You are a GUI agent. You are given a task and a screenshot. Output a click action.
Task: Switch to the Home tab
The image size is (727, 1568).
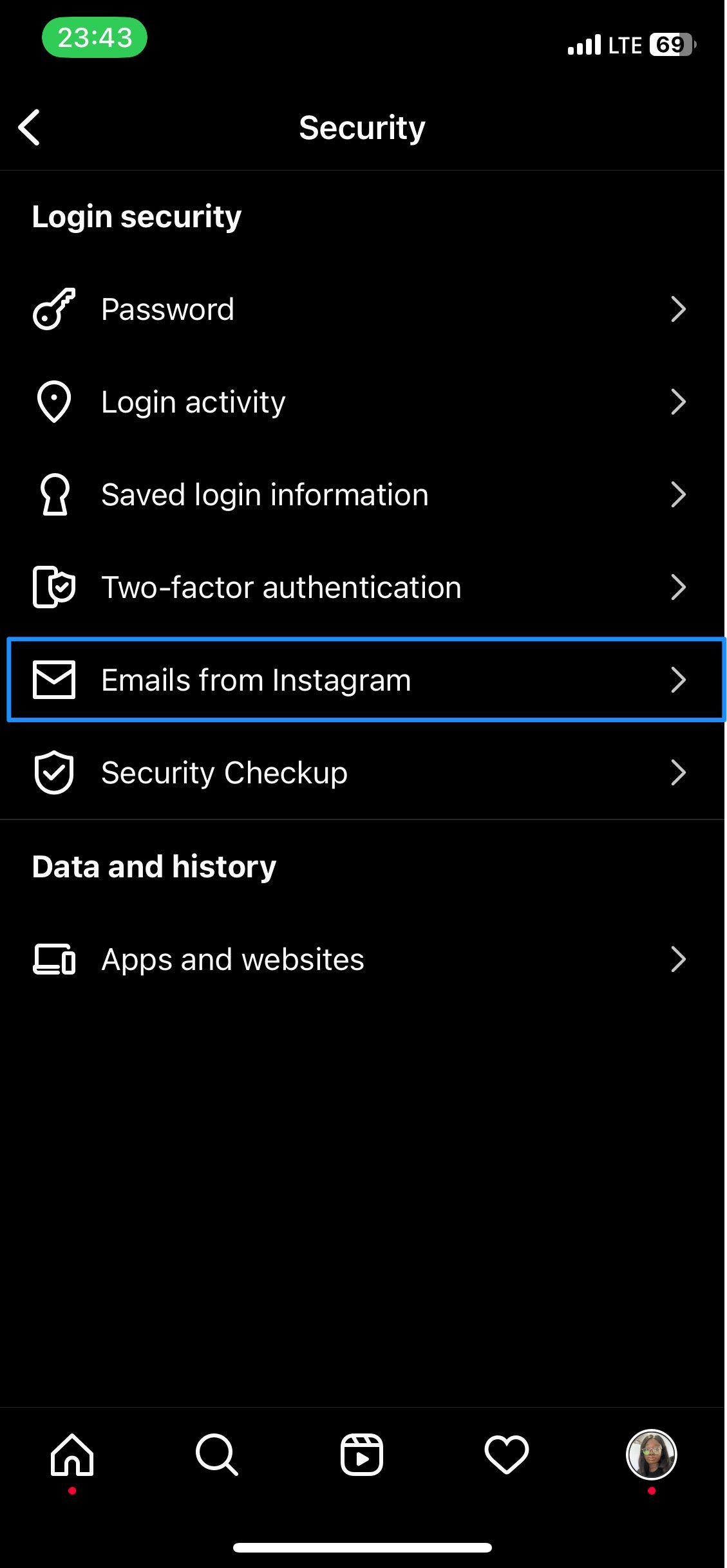[x=72, y=1455]
